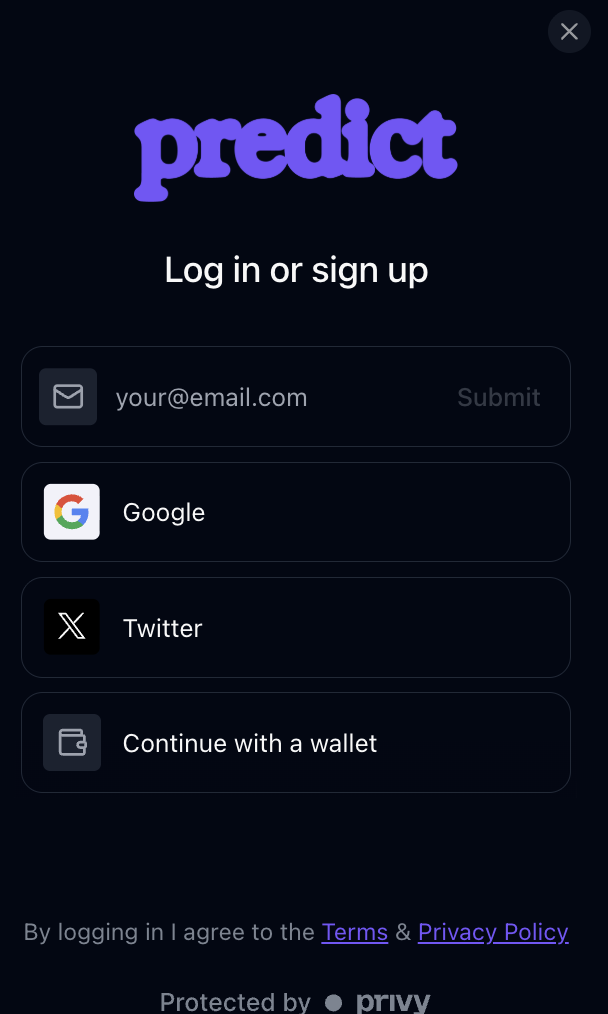Choose Continue with a wallet
Image resolution: width=608 pixels, height=1014 pixels.
tap(296, 743)
